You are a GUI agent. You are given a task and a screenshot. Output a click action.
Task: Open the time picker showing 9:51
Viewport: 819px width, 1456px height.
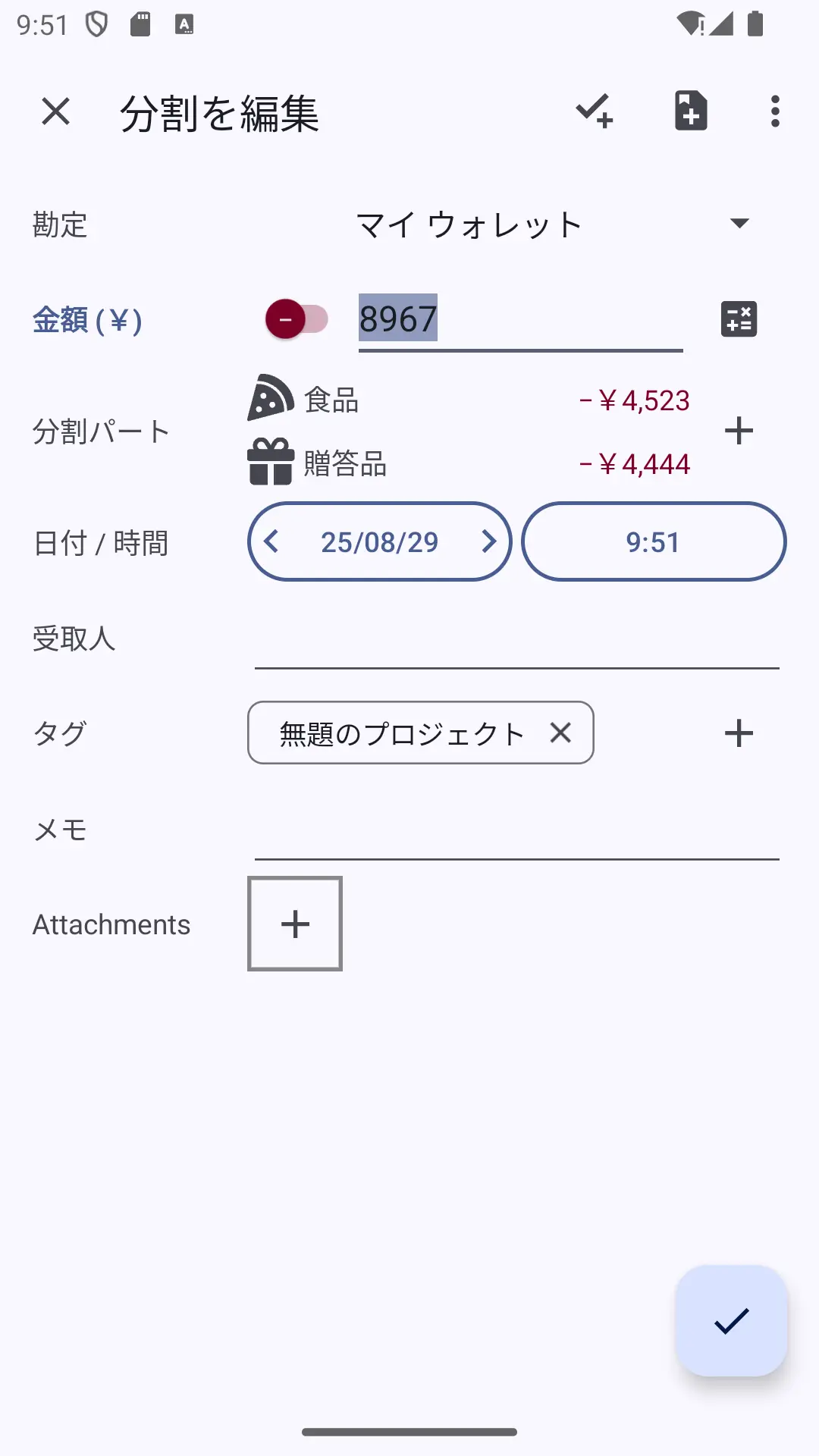click(x=653, y=541)
